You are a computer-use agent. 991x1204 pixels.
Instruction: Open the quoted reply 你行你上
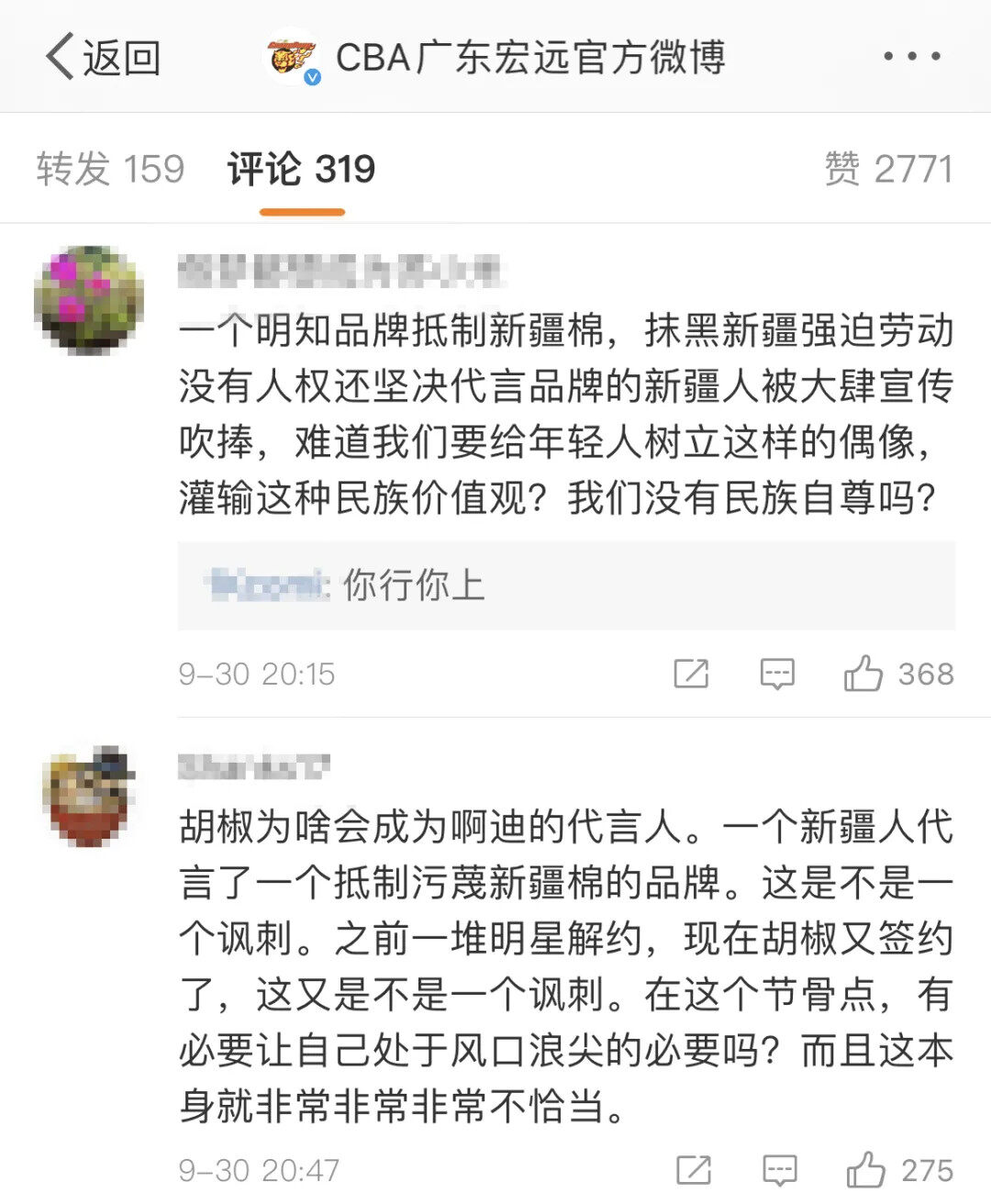pos(413,585)
